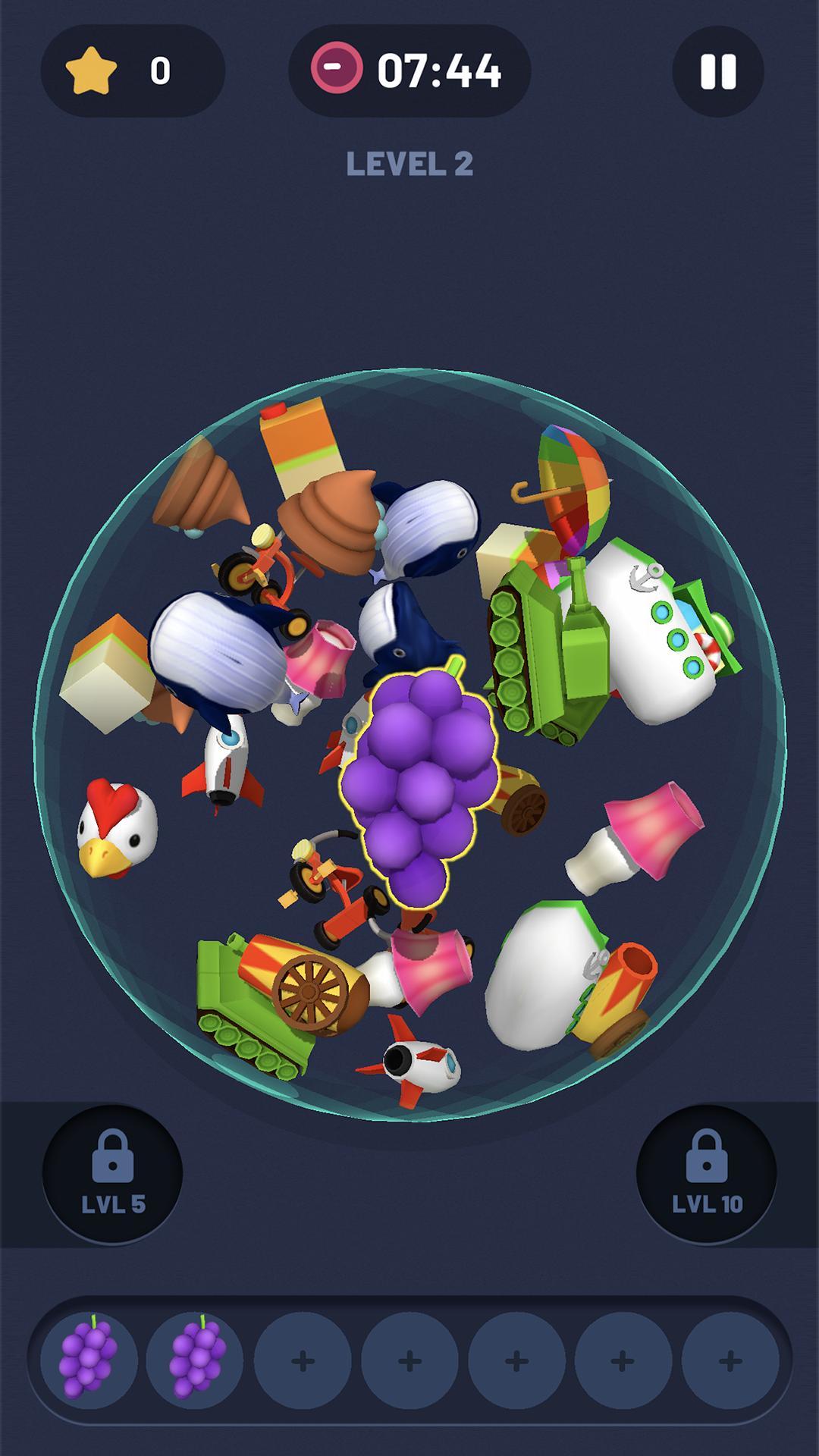This screenshot has height=1456, width=819.
Task: Tap the locked LVL 10 booster
Action: click(706, 1173)
